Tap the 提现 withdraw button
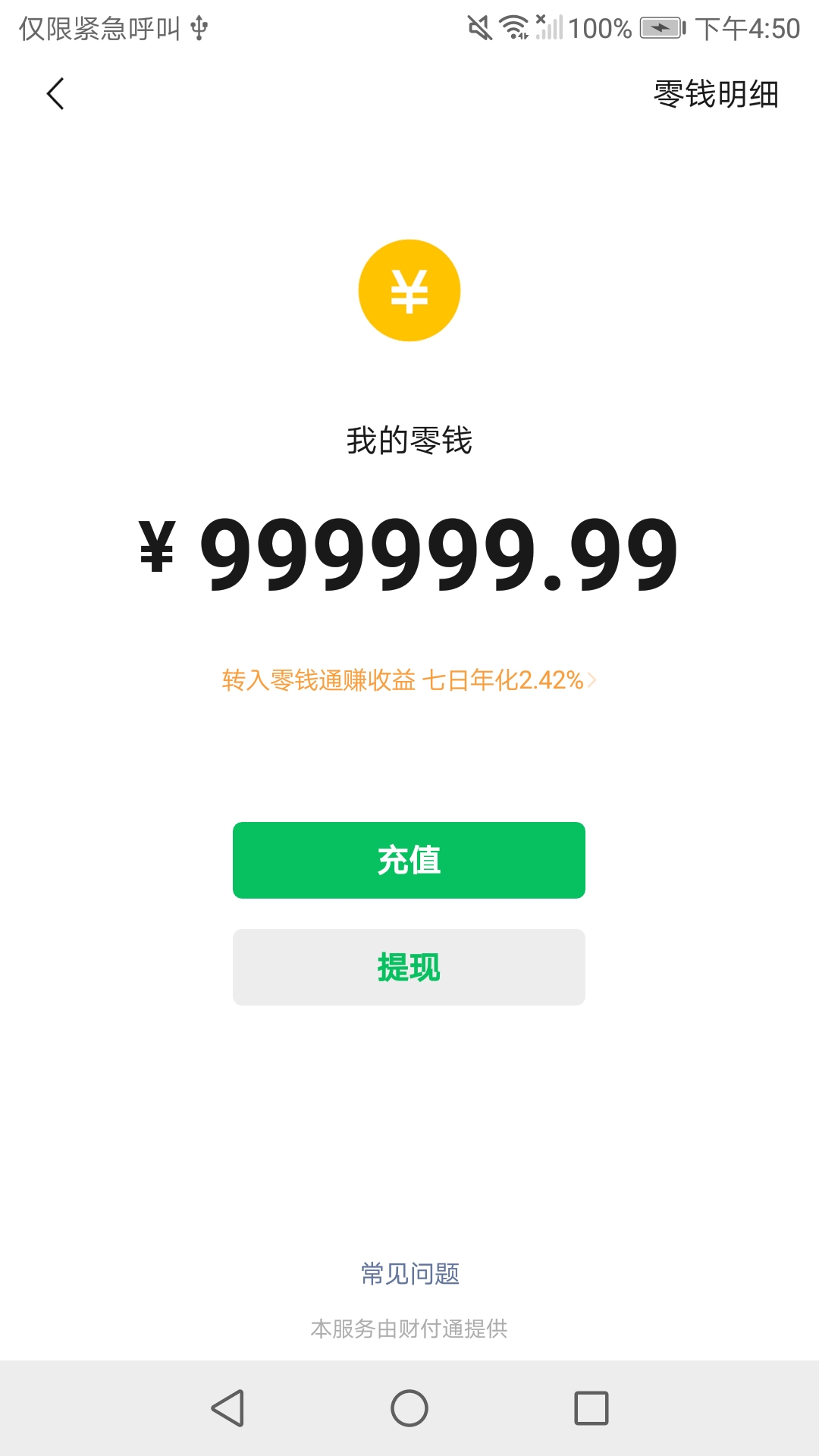 point(409,968)
